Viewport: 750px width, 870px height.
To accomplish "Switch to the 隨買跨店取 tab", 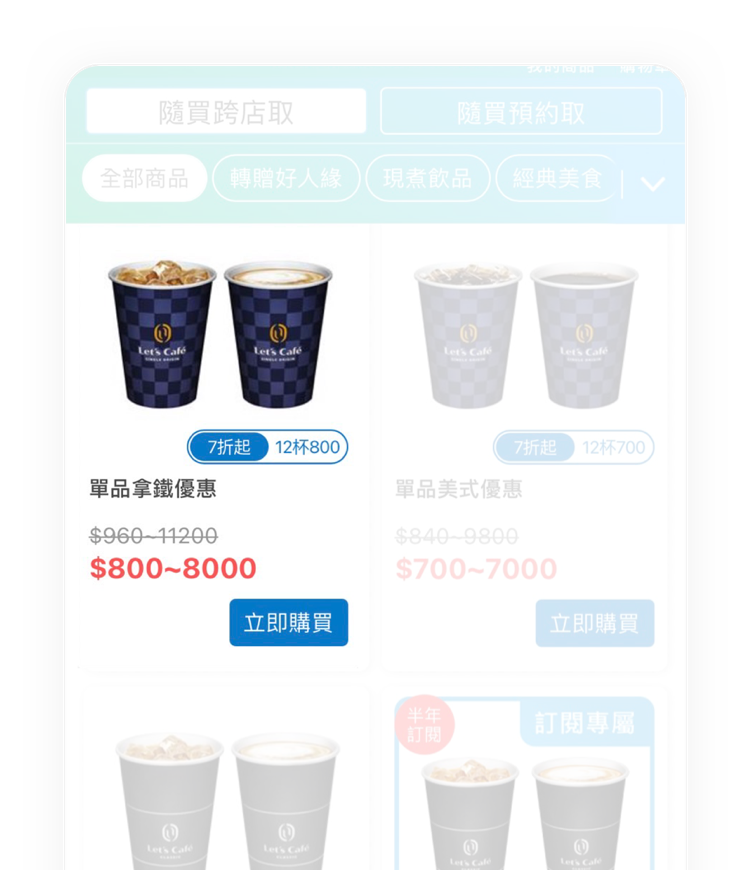I will coord(226,111).
